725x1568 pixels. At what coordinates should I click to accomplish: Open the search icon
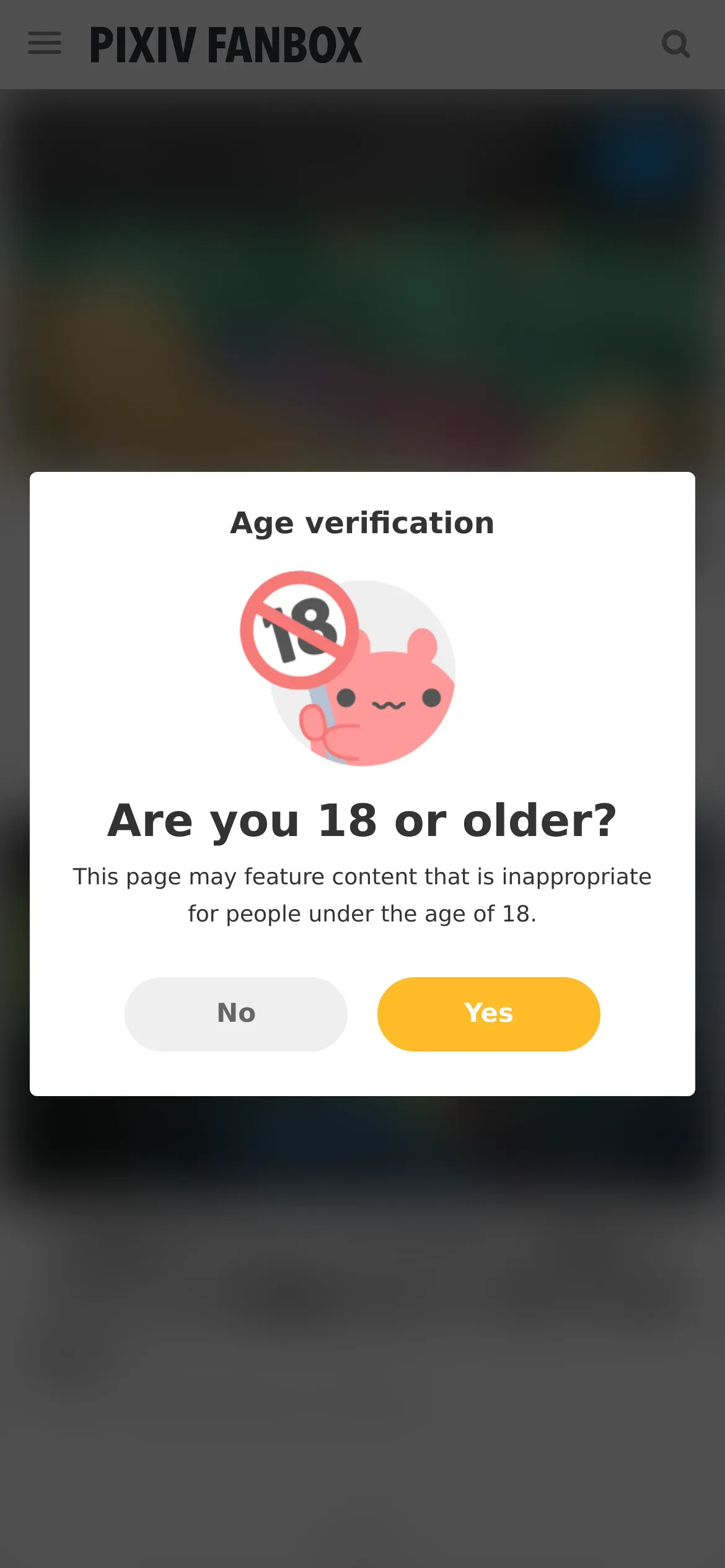675,44
